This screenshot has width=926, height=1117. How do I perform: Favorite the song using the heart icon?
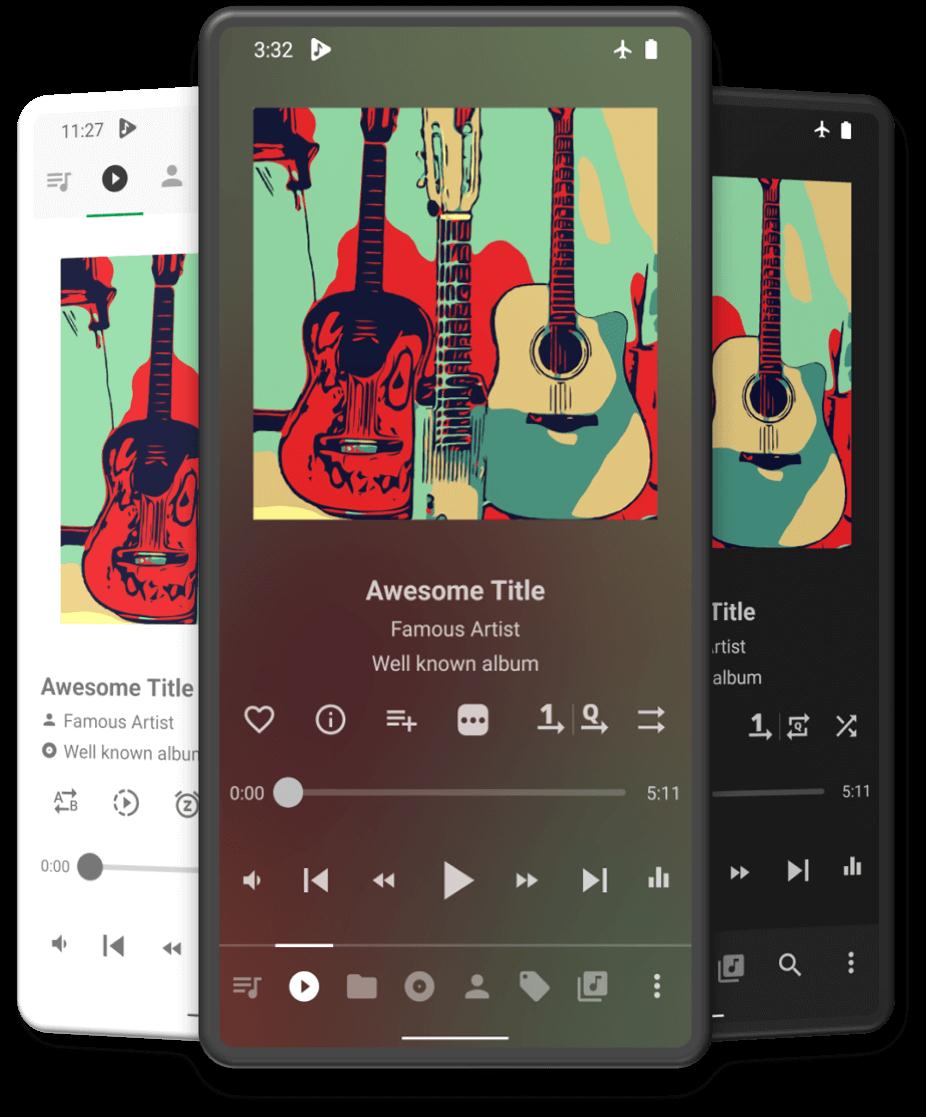tap(260, 719)
